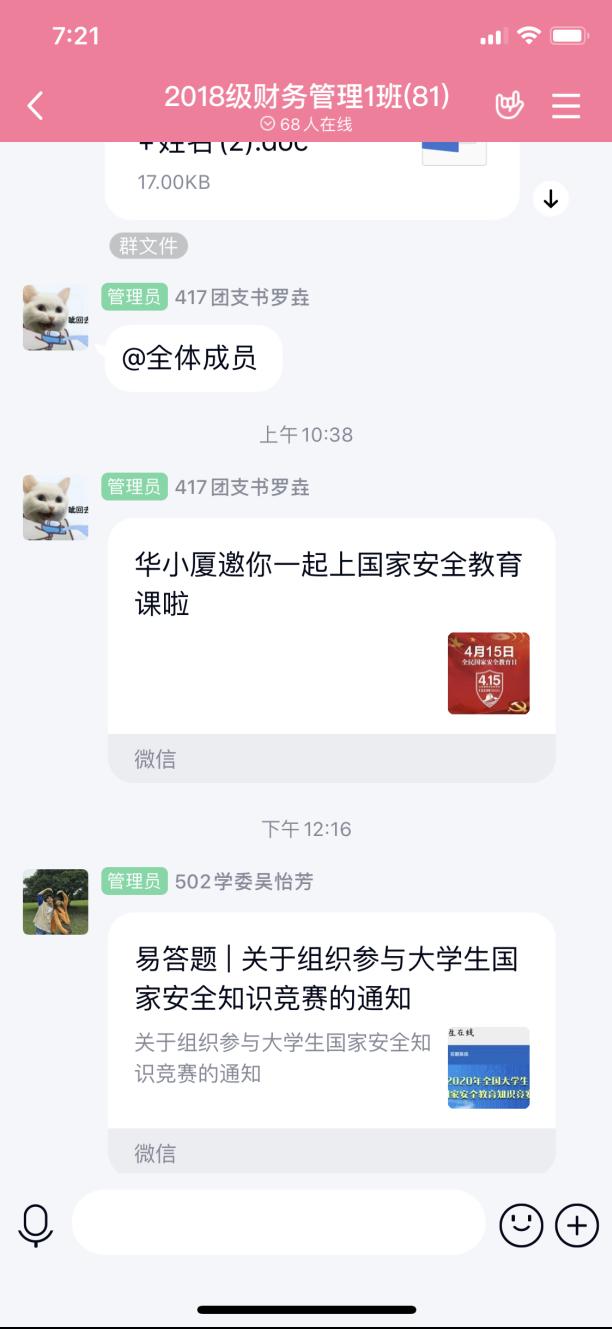Open 易答题 国家安全知识竞赛通知 link card
Screen dimensions: 612x1329
tap(331, 1040)
